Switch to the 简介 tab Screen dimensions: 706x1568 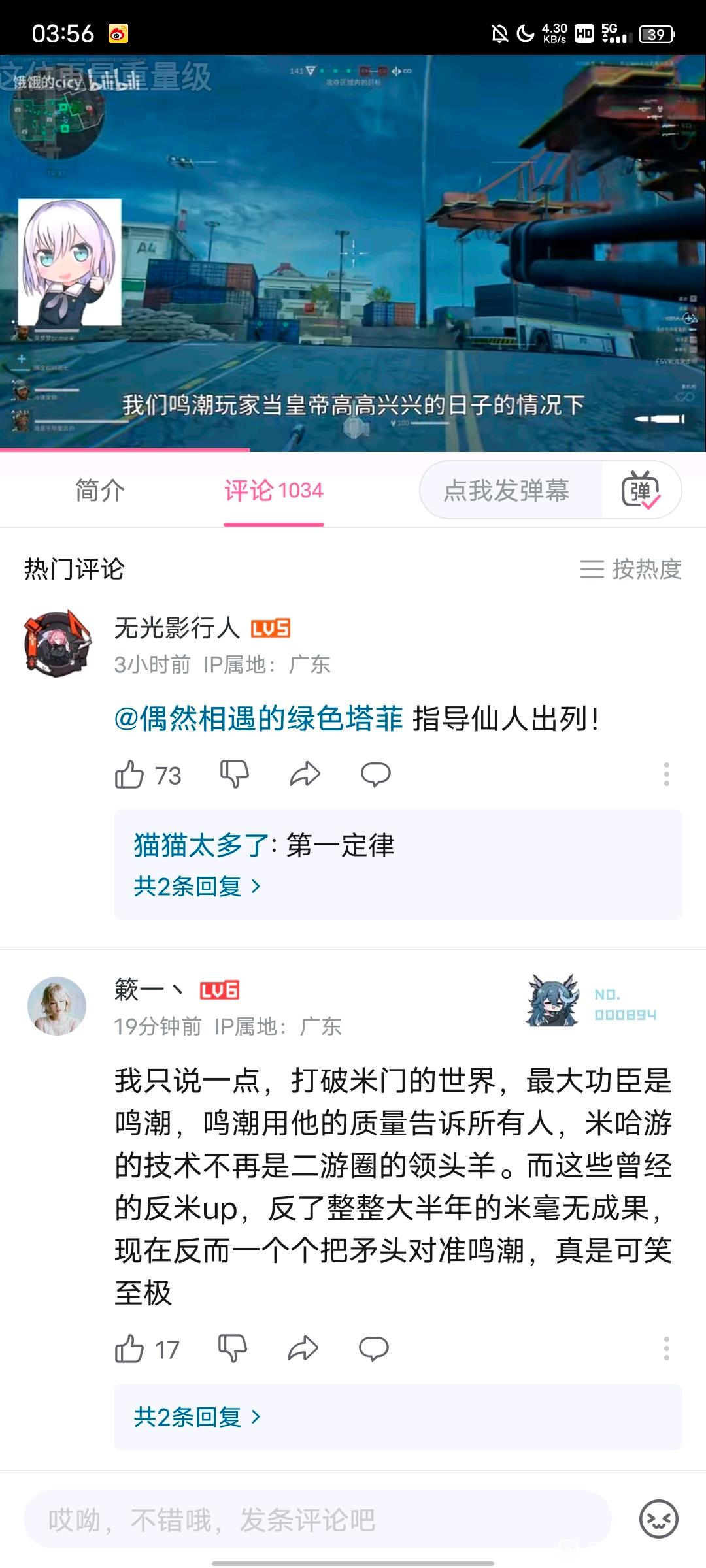pyautogui.click(x=99, y=491)
